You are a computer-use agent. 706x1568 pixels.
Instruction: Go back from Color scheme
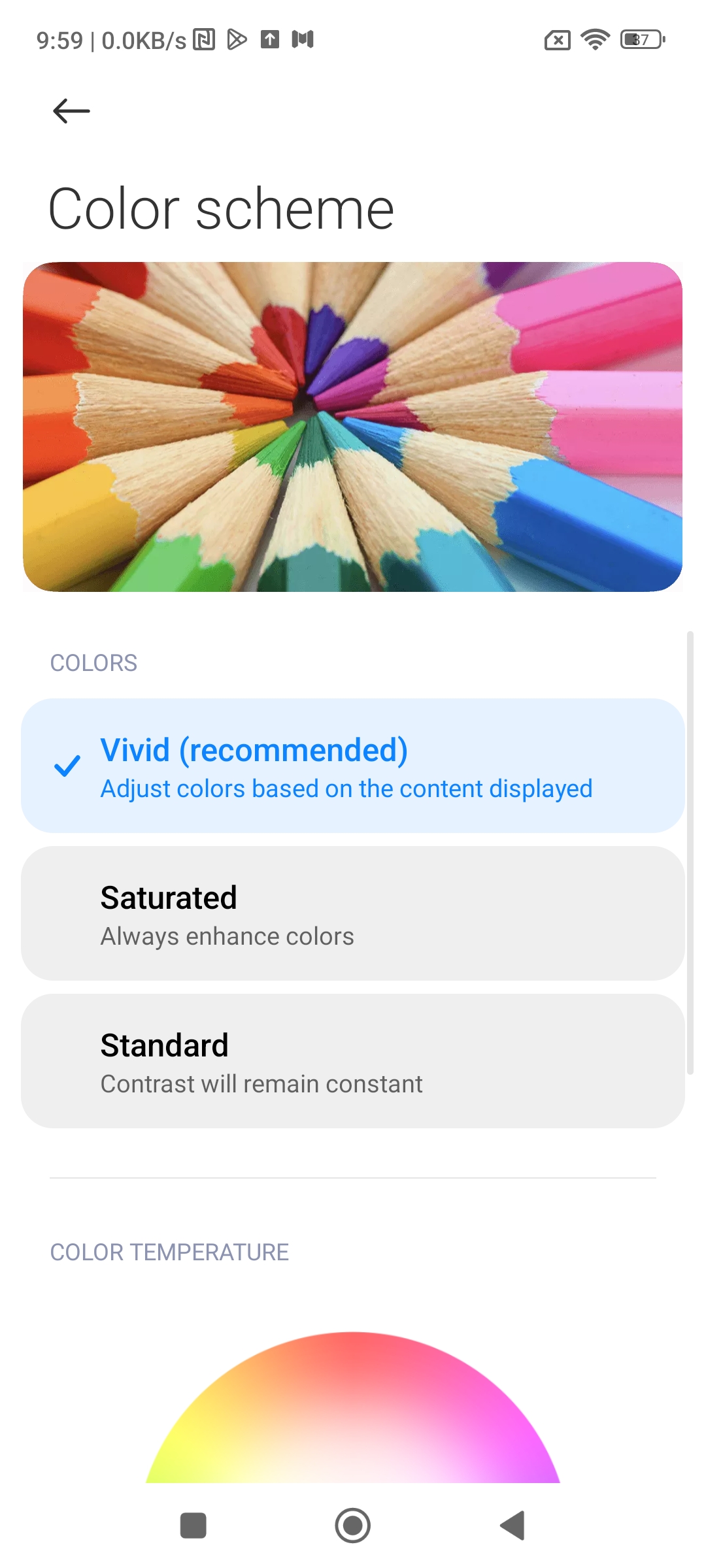pos(71,111)
